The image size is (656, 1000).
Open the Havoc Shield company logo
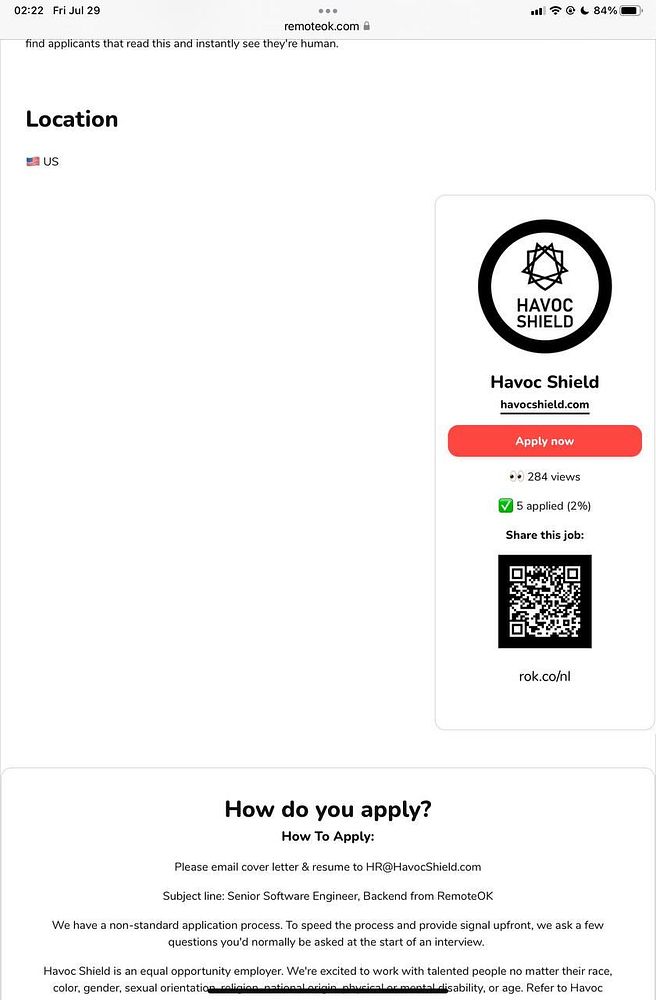point(544,286)
